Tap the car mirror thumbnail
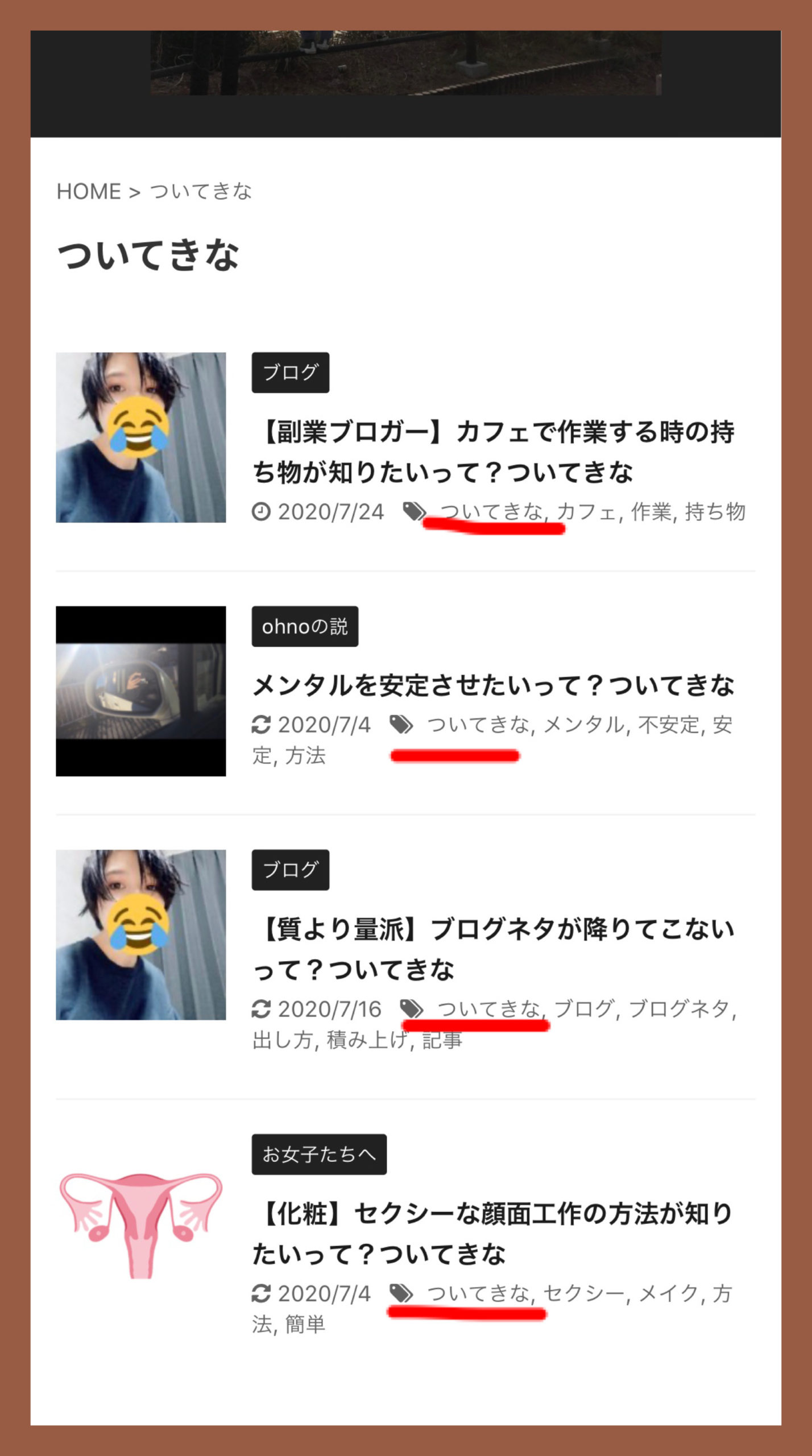 141,691
